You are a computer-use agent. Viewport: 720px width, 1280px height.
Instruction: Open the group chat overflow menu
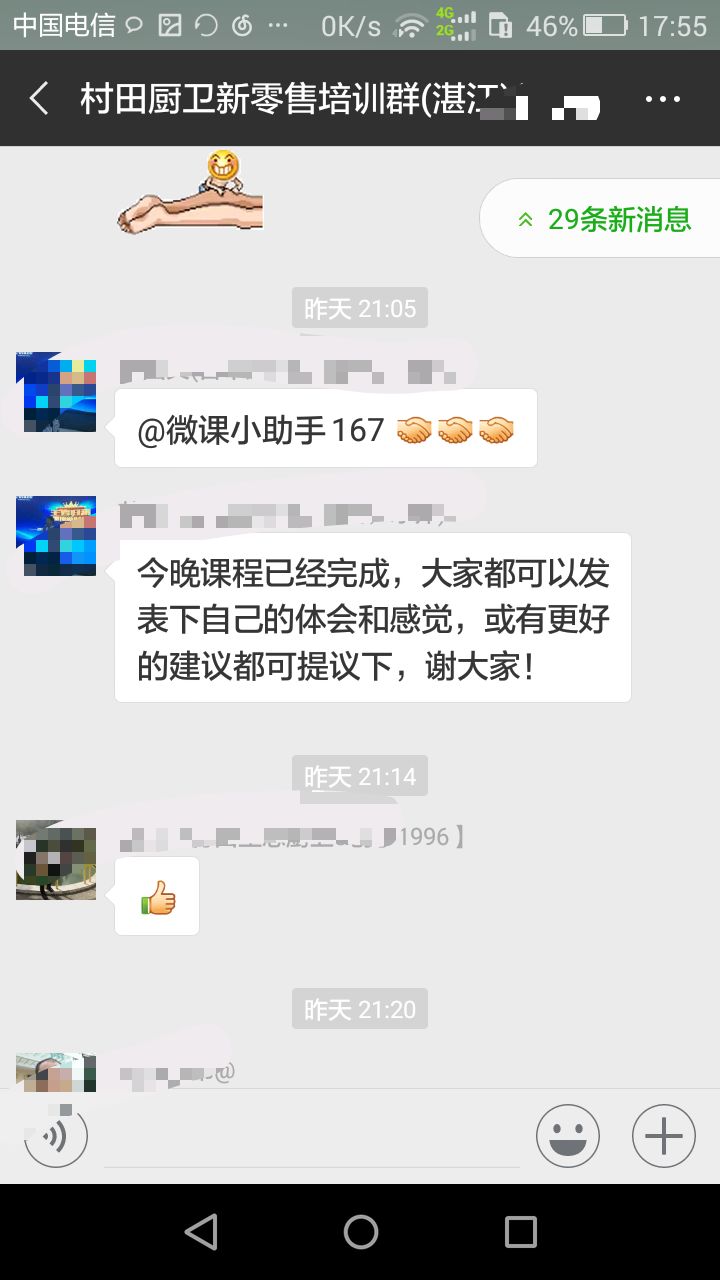click(662, 99)
